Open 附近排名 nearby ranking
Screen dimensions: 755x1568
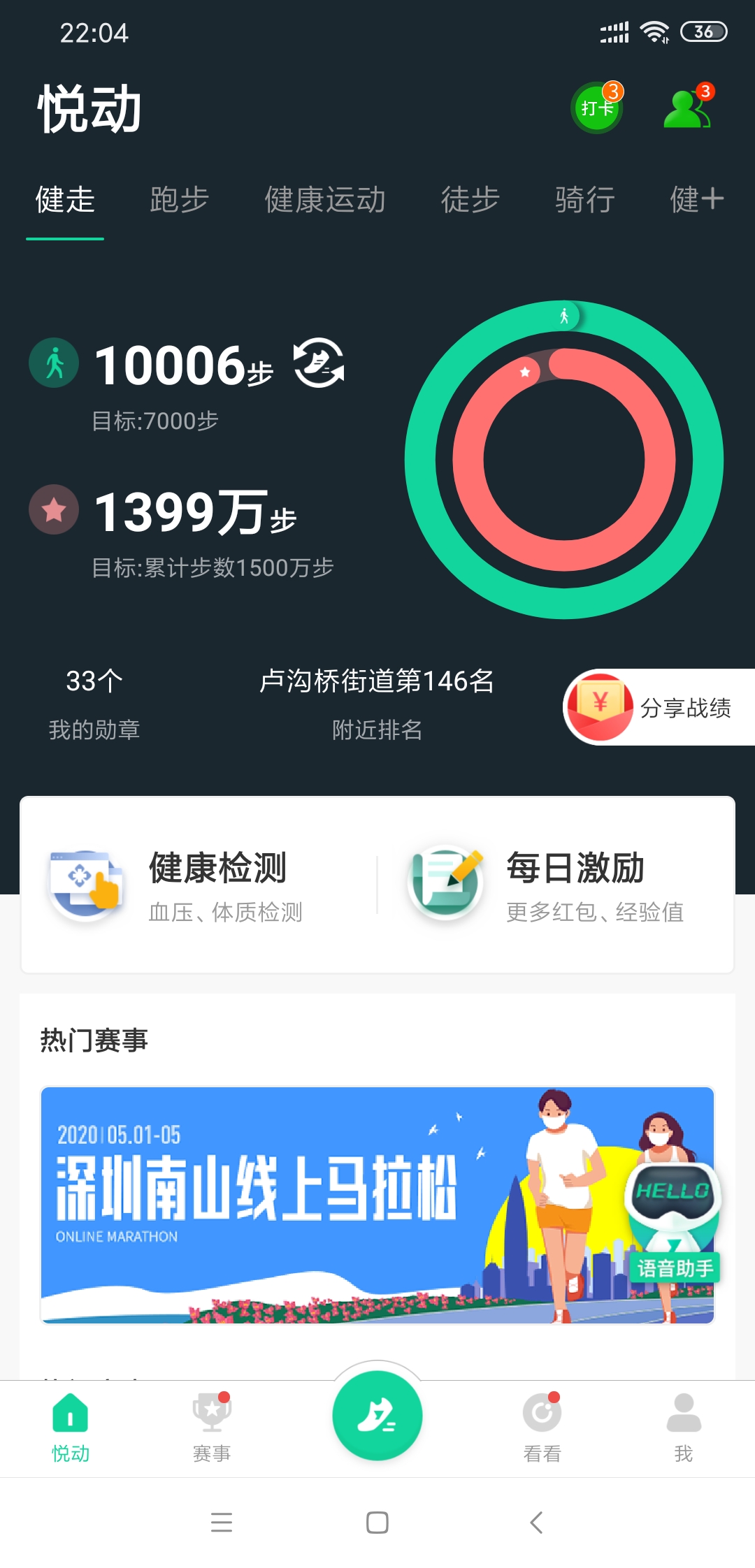[x=377, y=704]
